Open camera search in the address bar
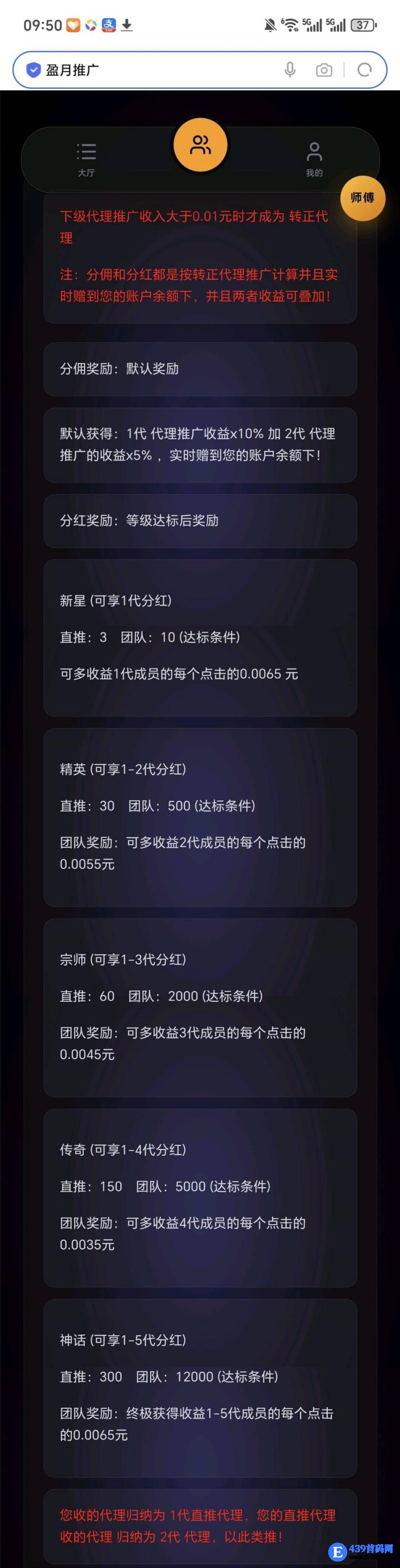This screenshot has height=1568, width=400. [x=324, y=70]
